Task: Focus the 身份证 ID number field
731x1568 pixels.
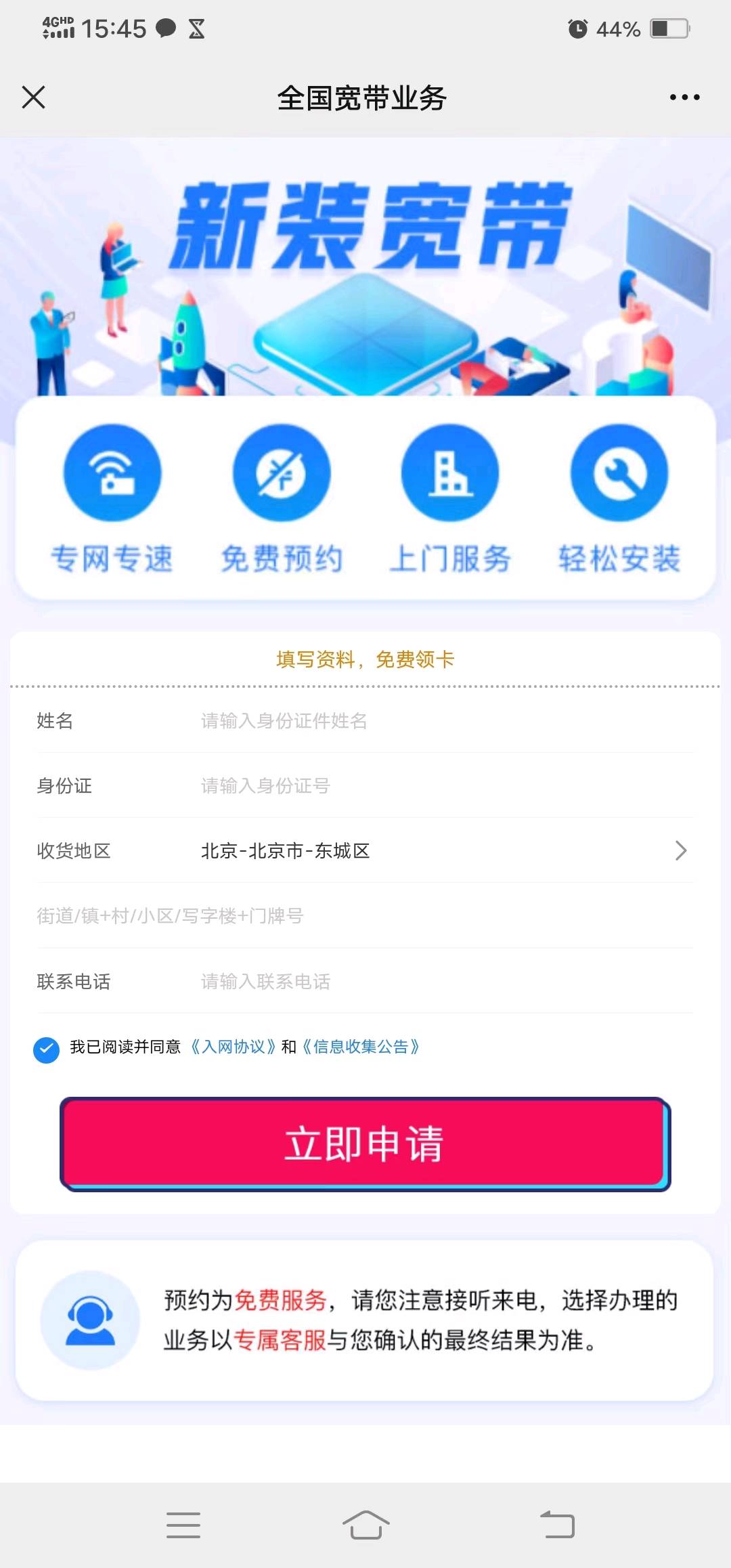Action: [433, 786]
